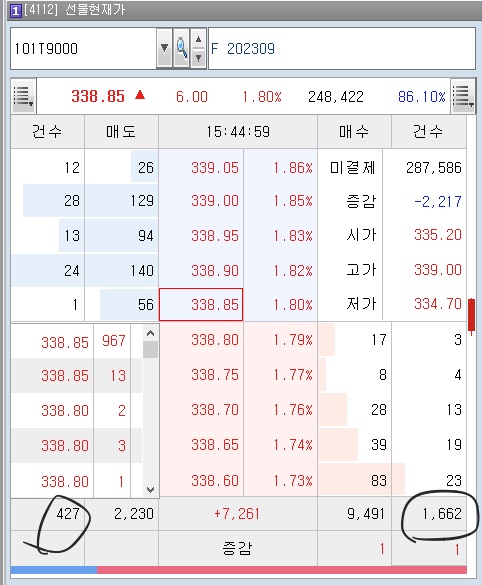Step to the next symbol with down arrow

198,58
